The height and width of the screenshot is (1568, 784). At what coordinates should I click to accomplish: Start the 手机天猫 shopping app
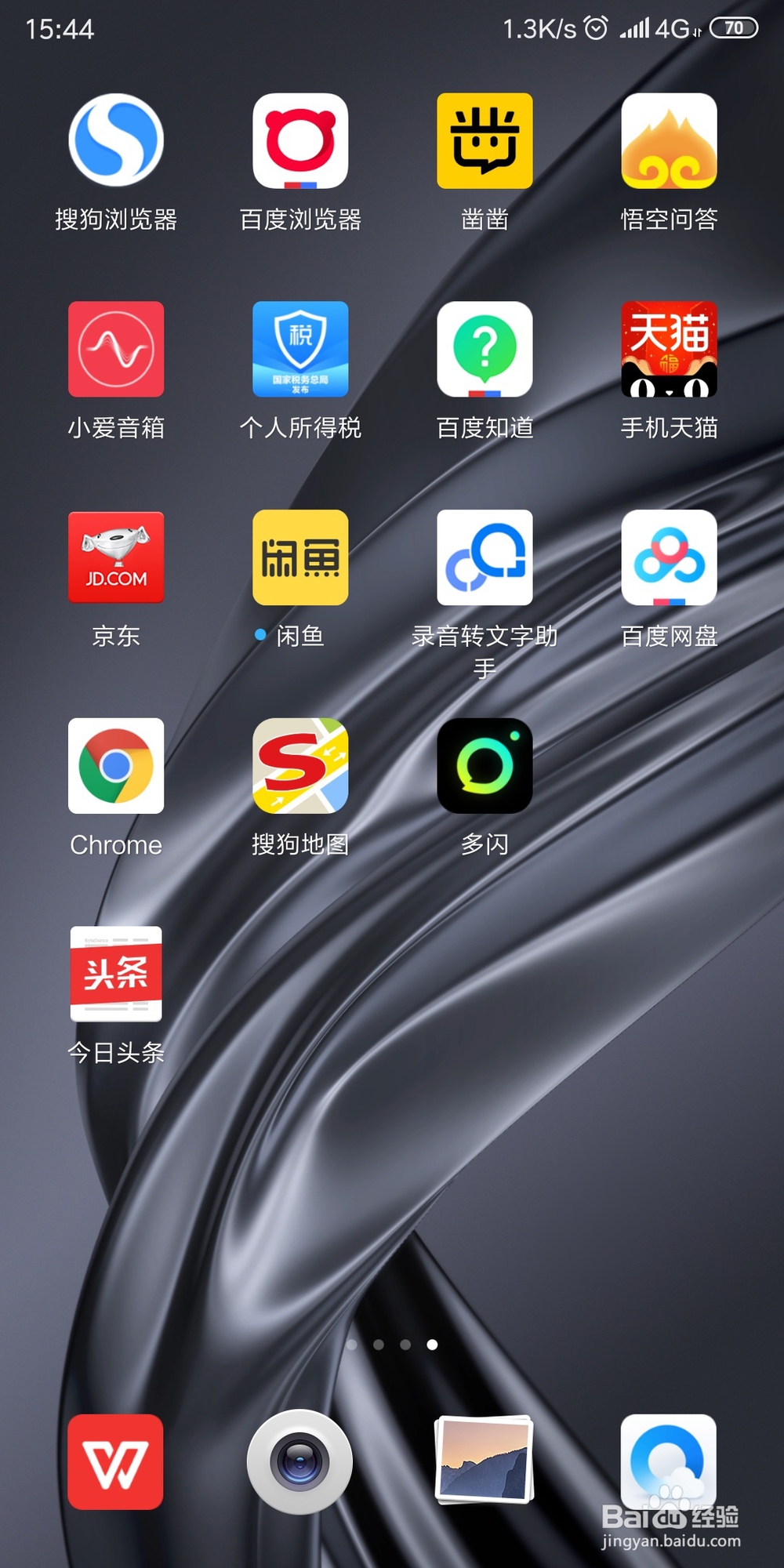coord(669,350)
